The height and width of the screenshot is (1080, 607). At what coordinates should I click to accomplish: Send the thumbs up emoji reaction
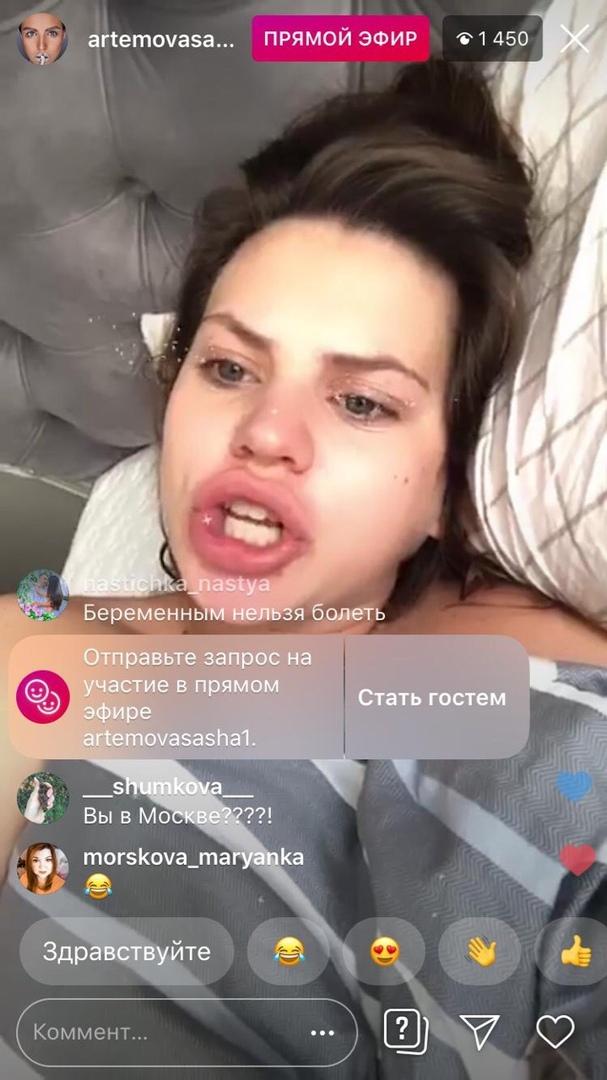pos(577,952)
